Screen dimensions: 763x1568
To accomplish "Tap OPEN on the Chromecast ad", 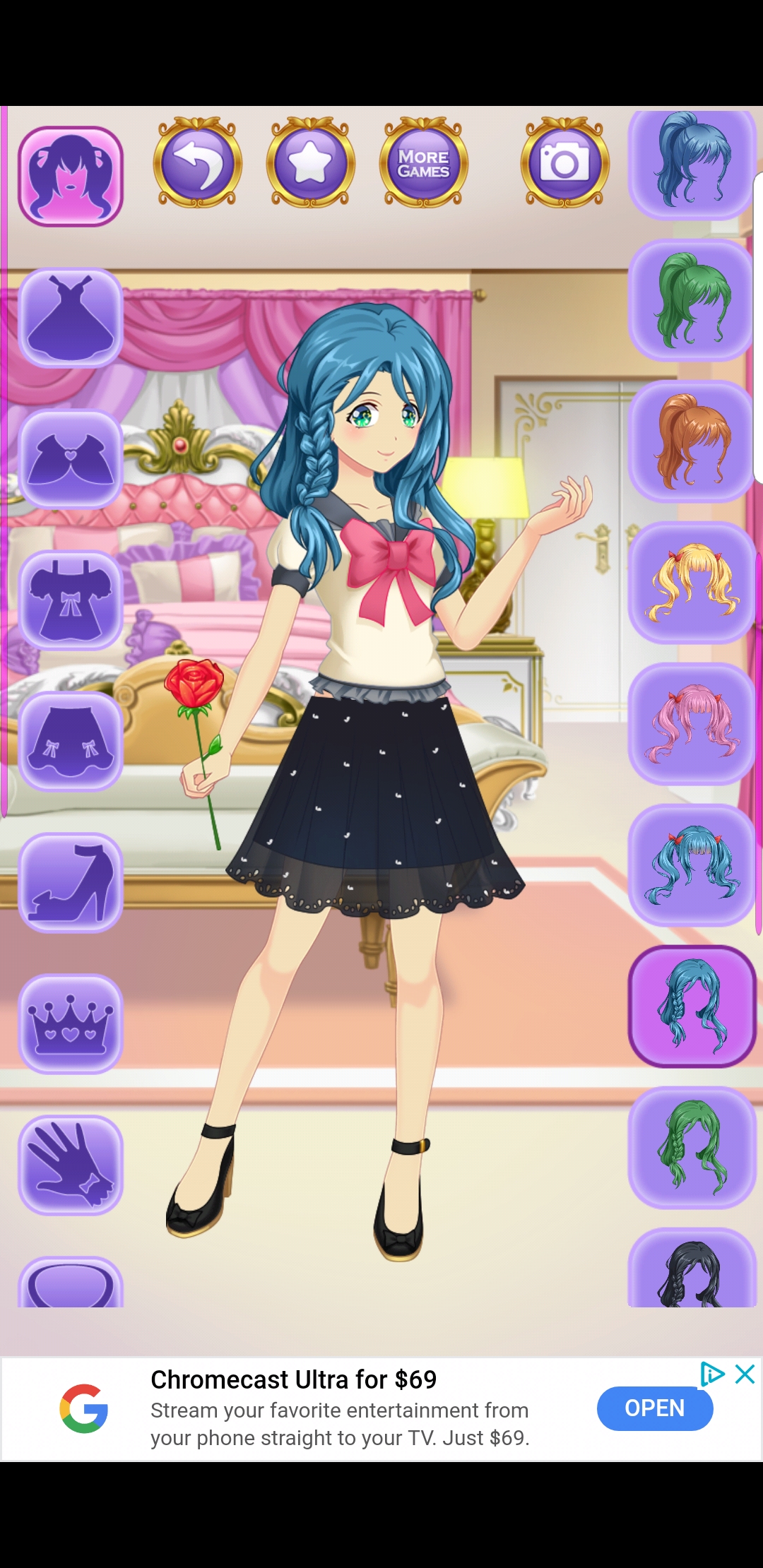I will 655,1408.
